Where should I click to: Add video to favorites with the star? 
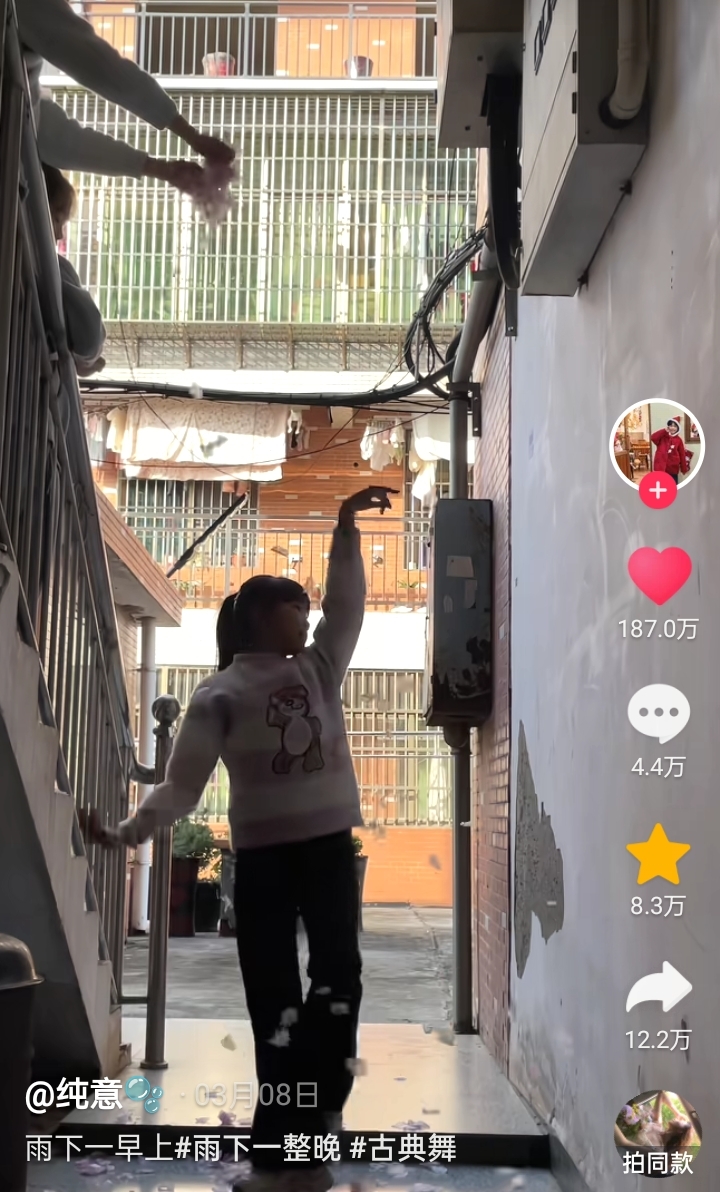658,855
